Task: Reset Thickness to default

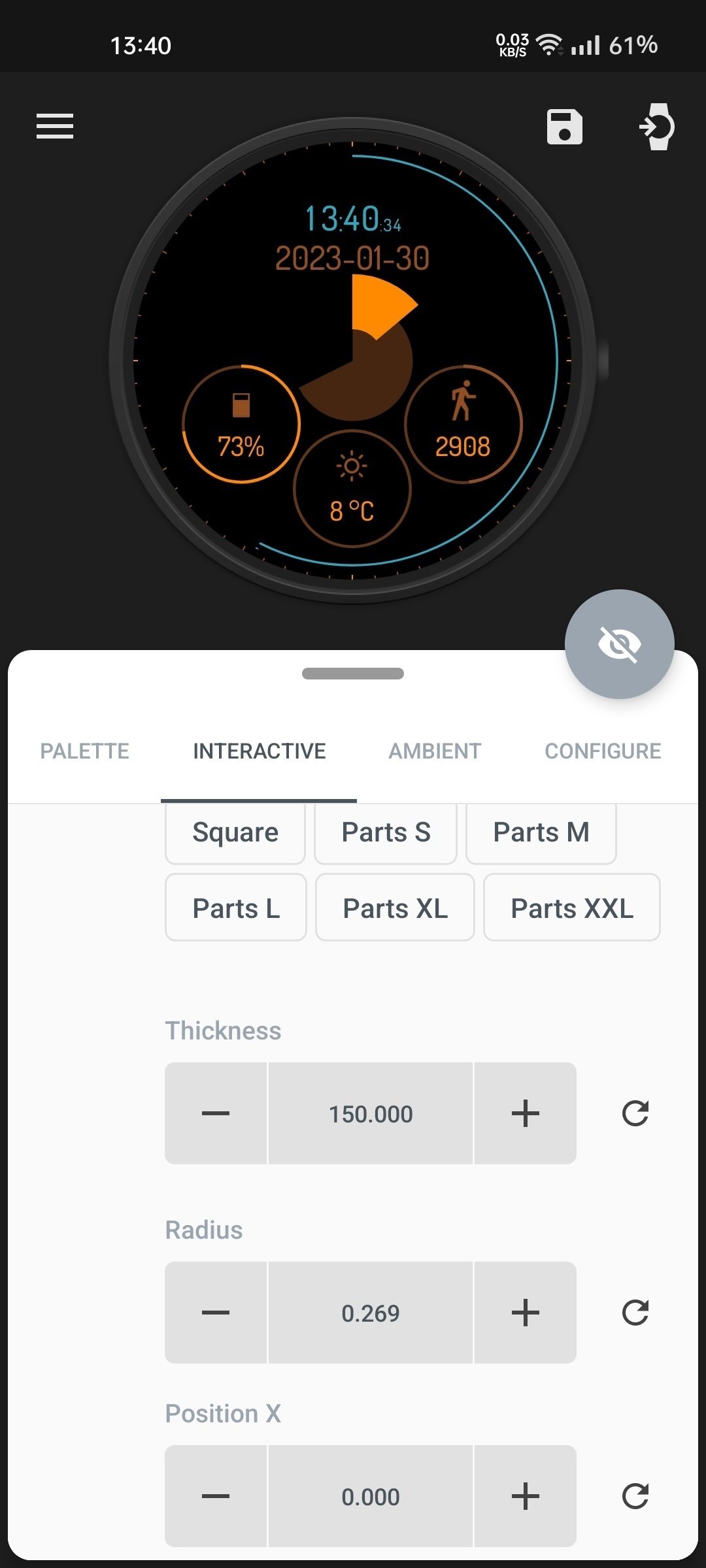Action: click(x=635, y=1113)
